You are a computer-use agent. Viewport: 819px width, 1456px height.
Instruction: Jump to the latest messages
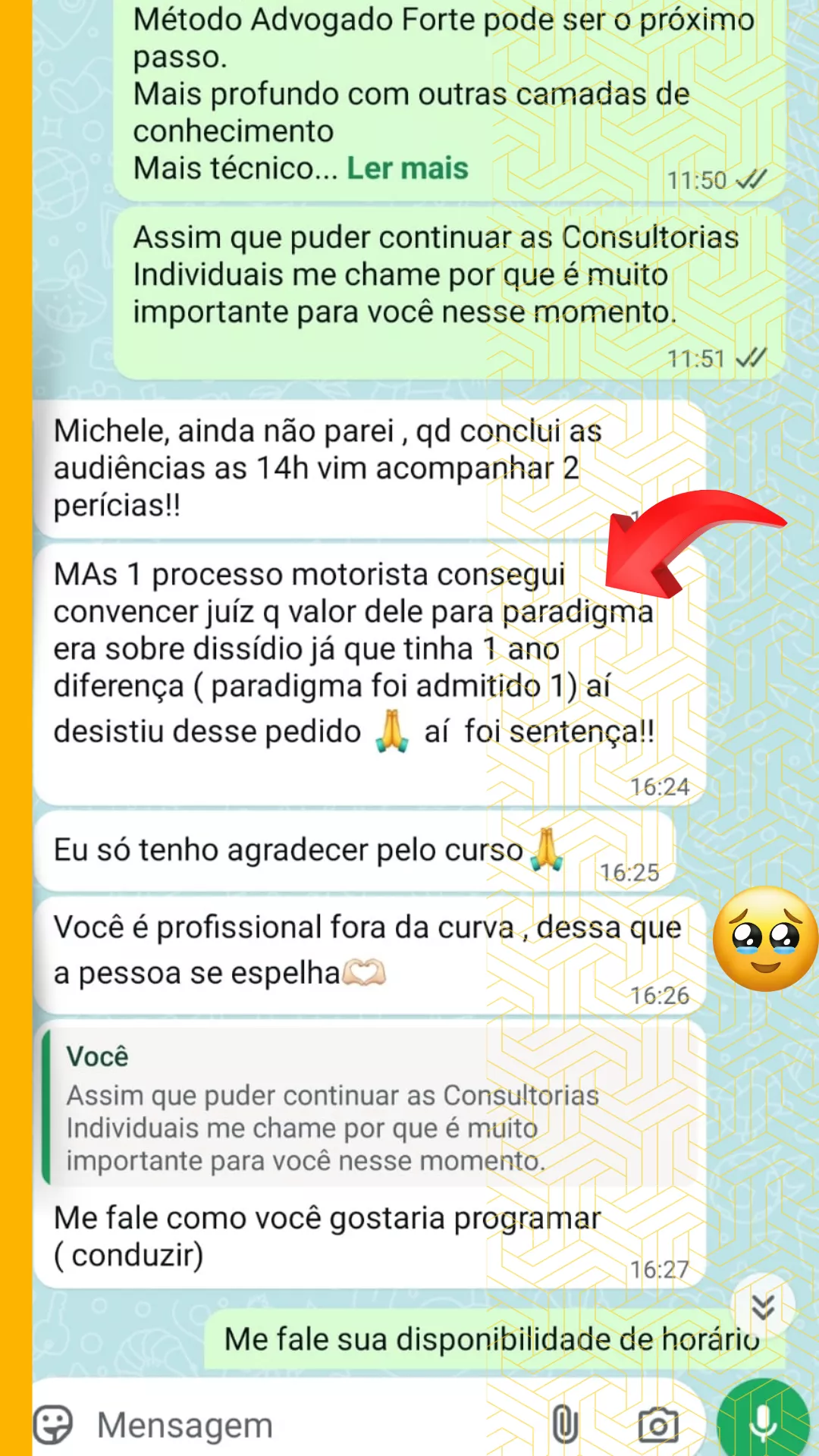click(x=762, y=1307)
